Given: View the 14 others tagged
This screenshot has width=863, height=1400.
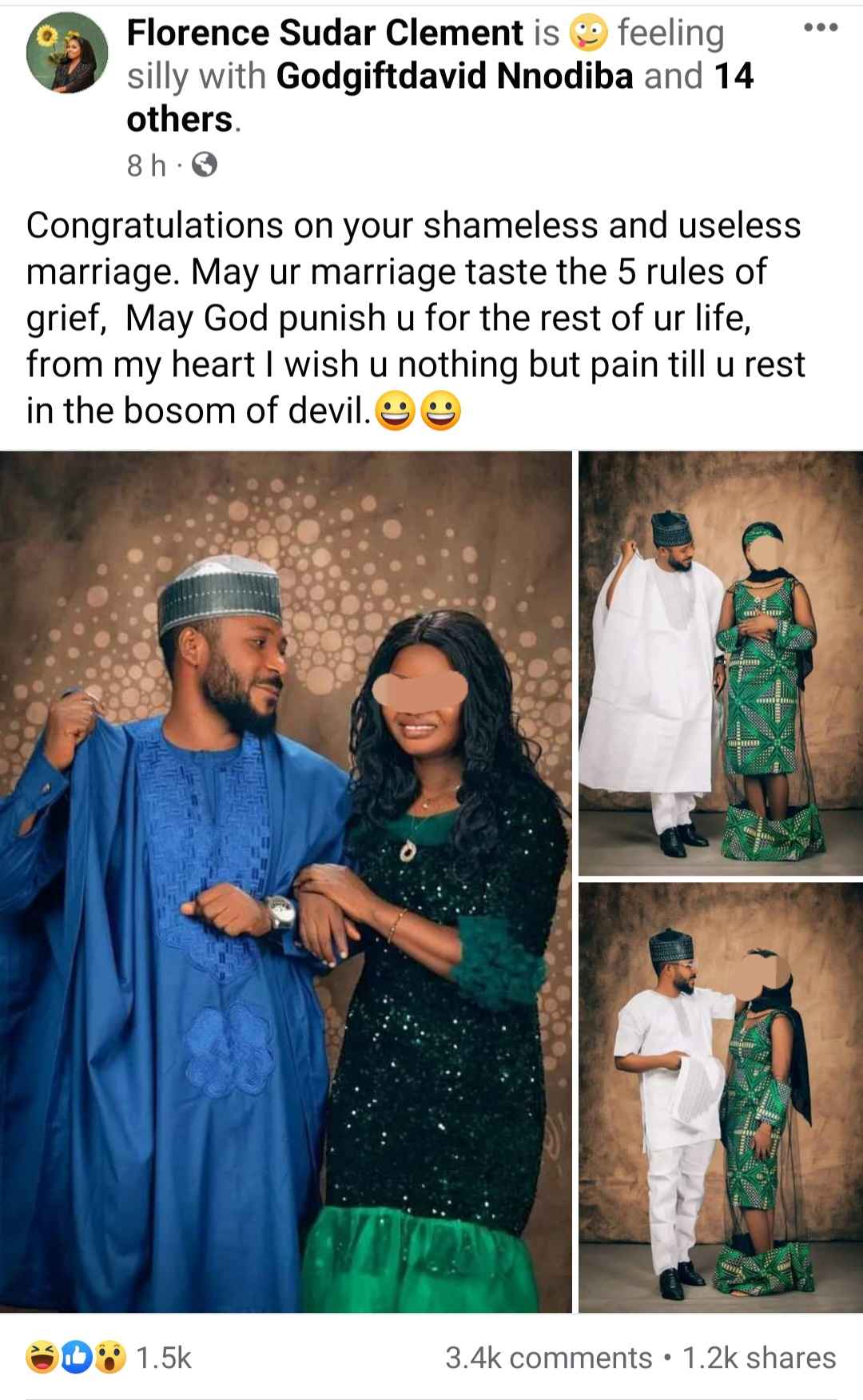Looking at the screenshot, I should tap(440, 97).
